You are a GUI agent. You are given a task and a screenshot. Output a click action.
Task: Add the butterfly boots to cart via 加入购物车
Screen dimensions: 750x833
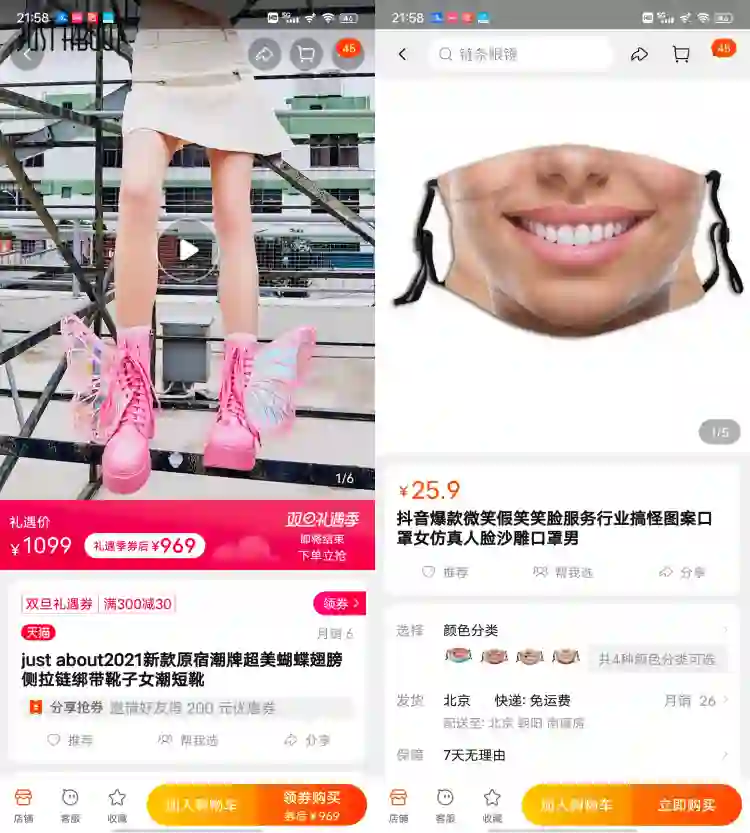tap(203, 804)
